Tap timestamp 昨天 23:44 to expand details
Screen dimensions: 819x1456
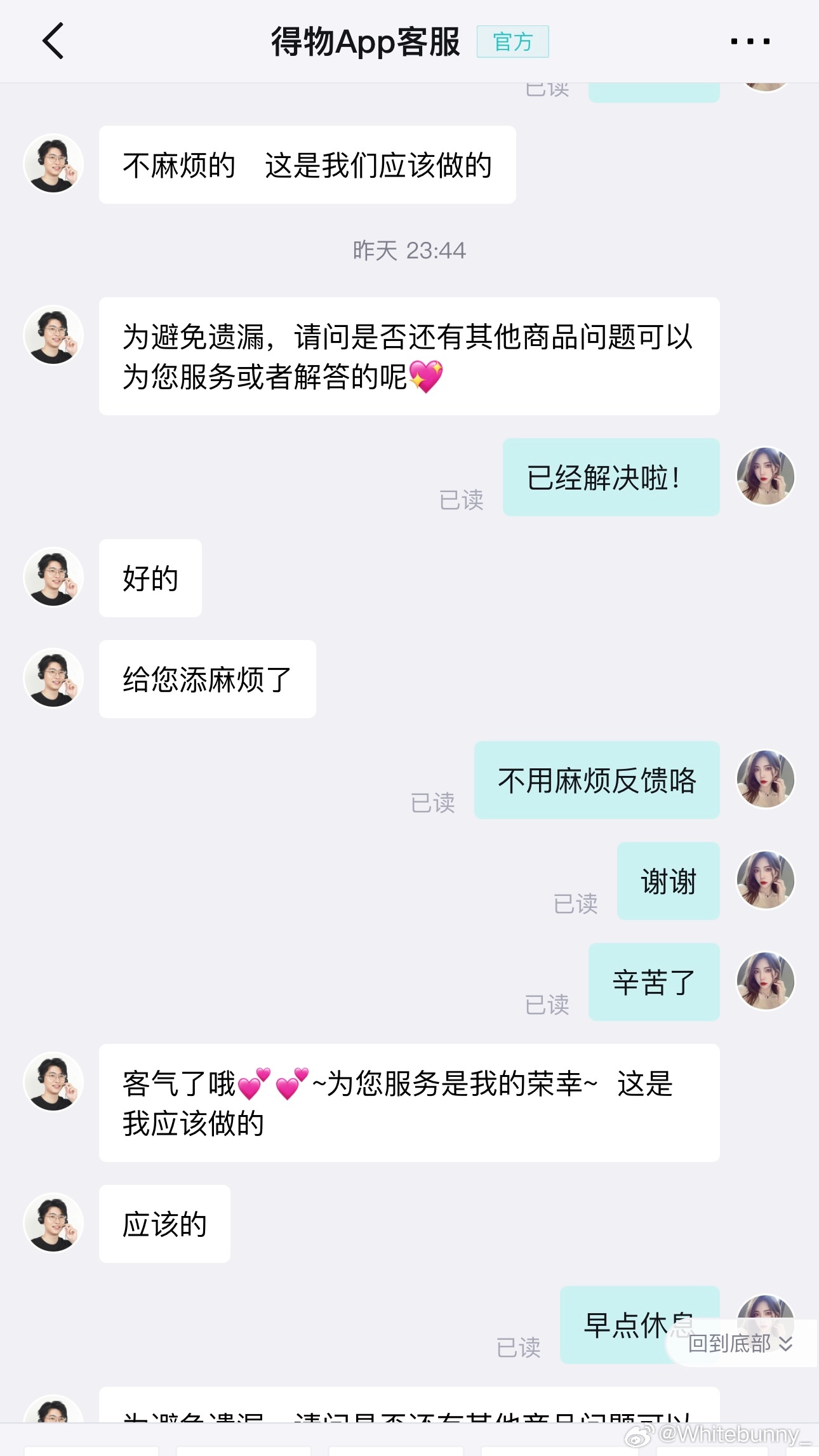click(409, 250)
